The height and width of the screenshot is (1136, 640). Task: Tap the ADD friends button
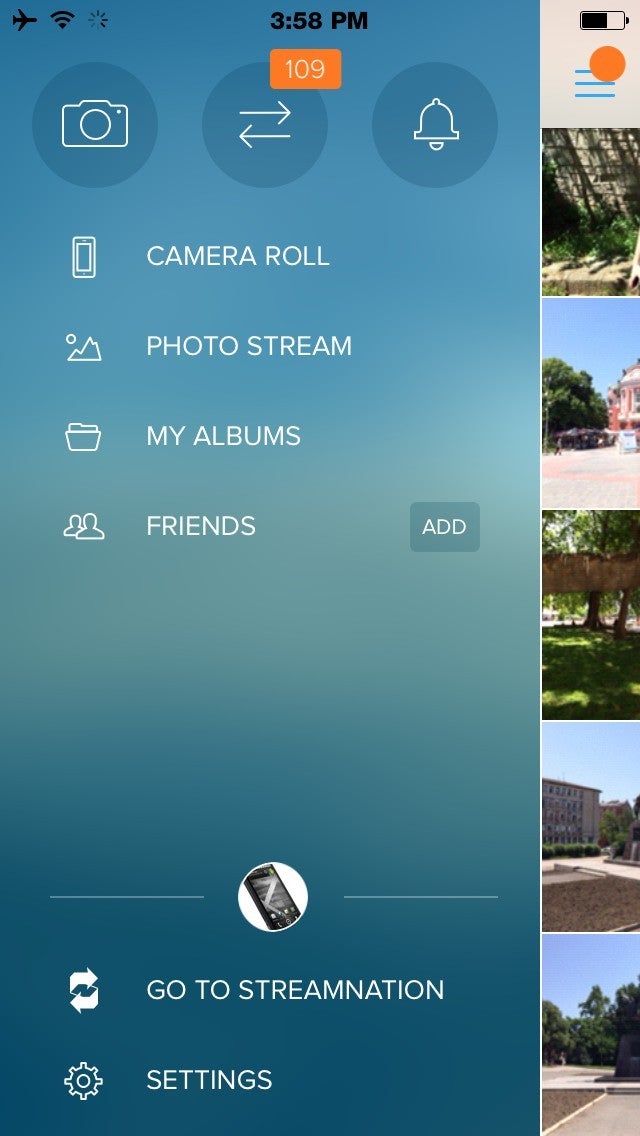click(445, 527)
